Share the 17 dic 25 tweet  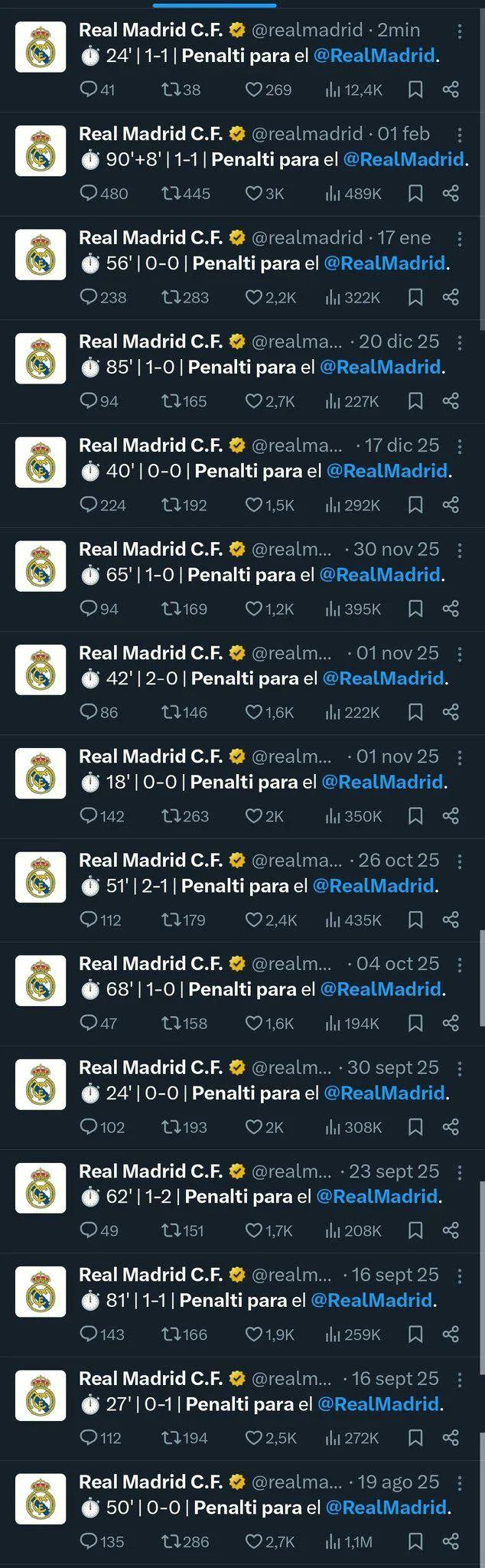[451, 505]
